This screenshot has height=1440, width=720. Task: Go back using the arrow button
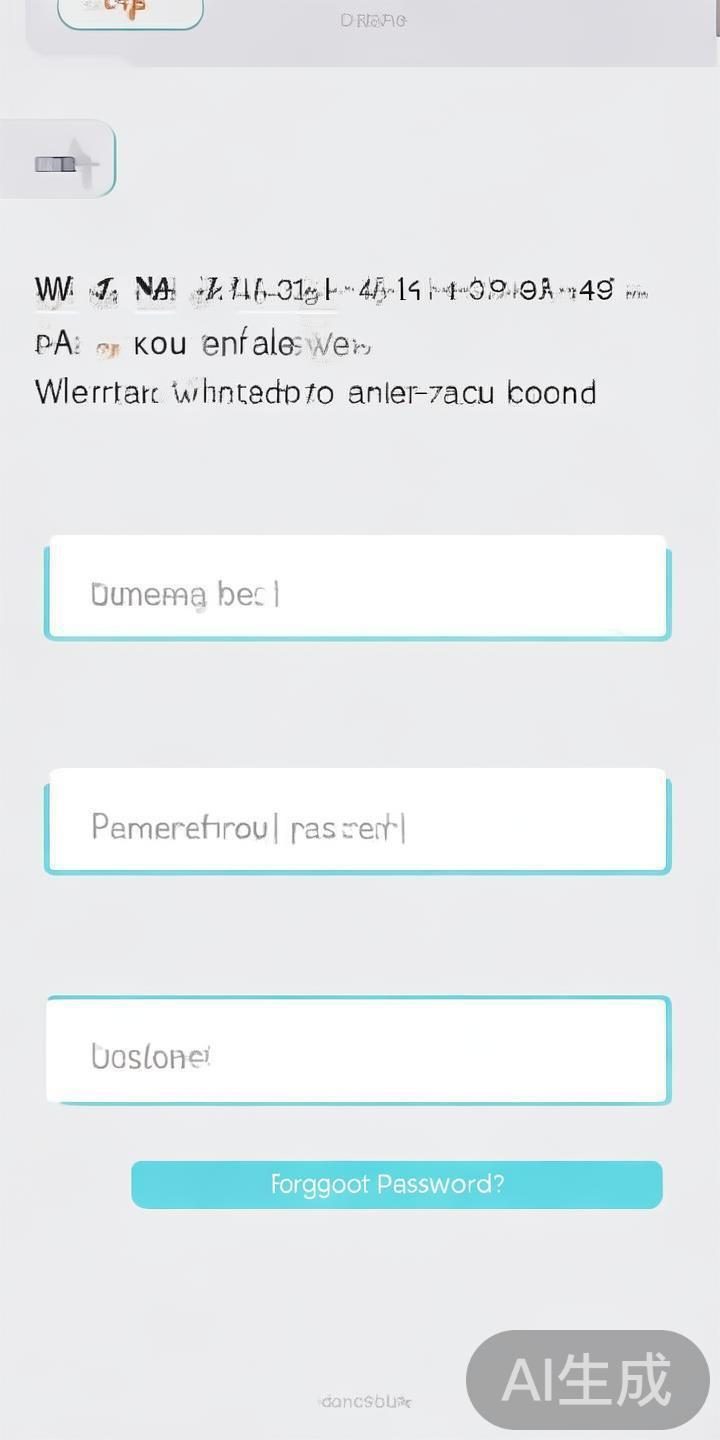tap(58, 160)
